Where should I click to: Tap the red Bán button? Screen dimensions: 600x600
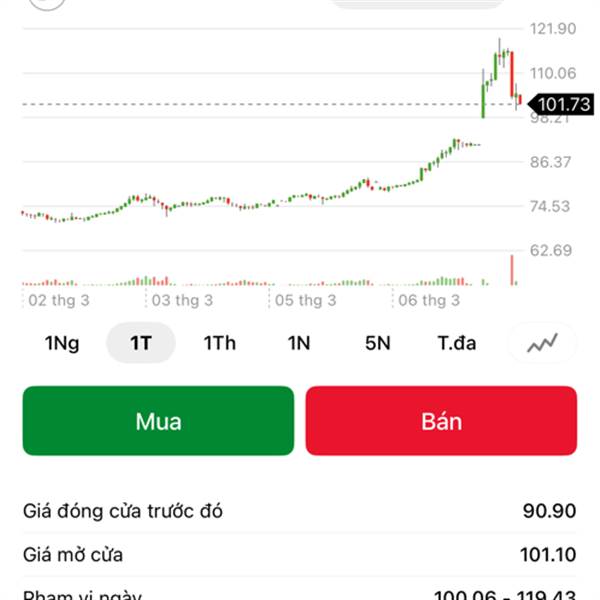coord(441,421)
